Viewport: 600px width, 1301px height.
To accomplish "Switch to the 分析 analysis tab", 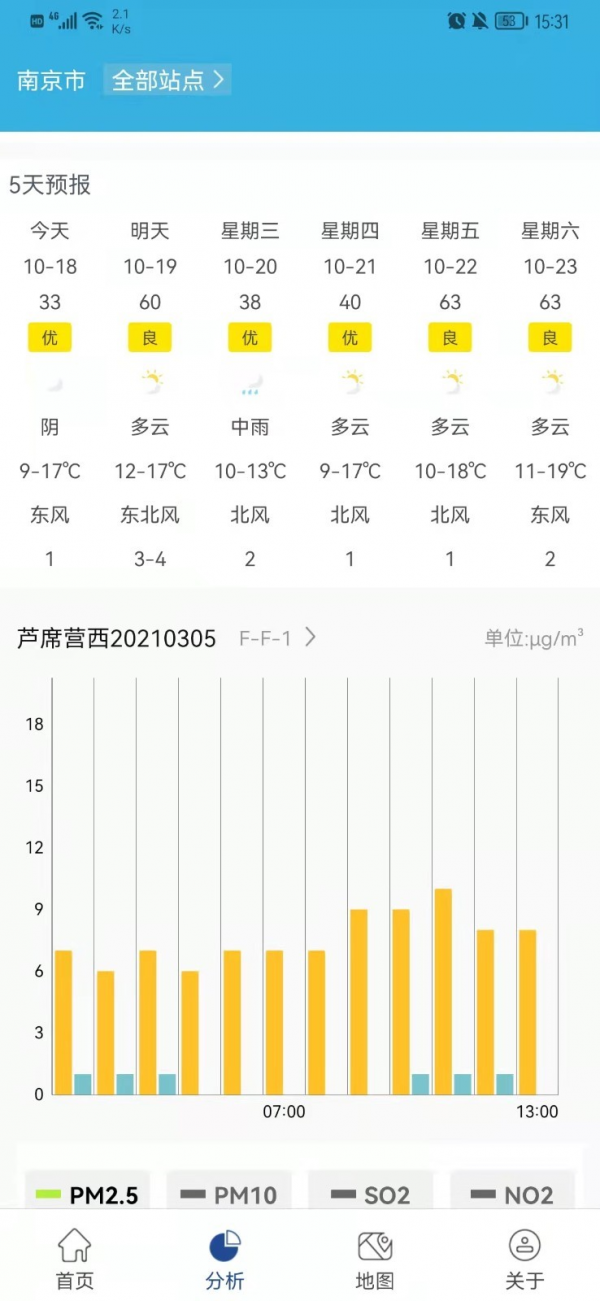I will [x=225, y=1259].
